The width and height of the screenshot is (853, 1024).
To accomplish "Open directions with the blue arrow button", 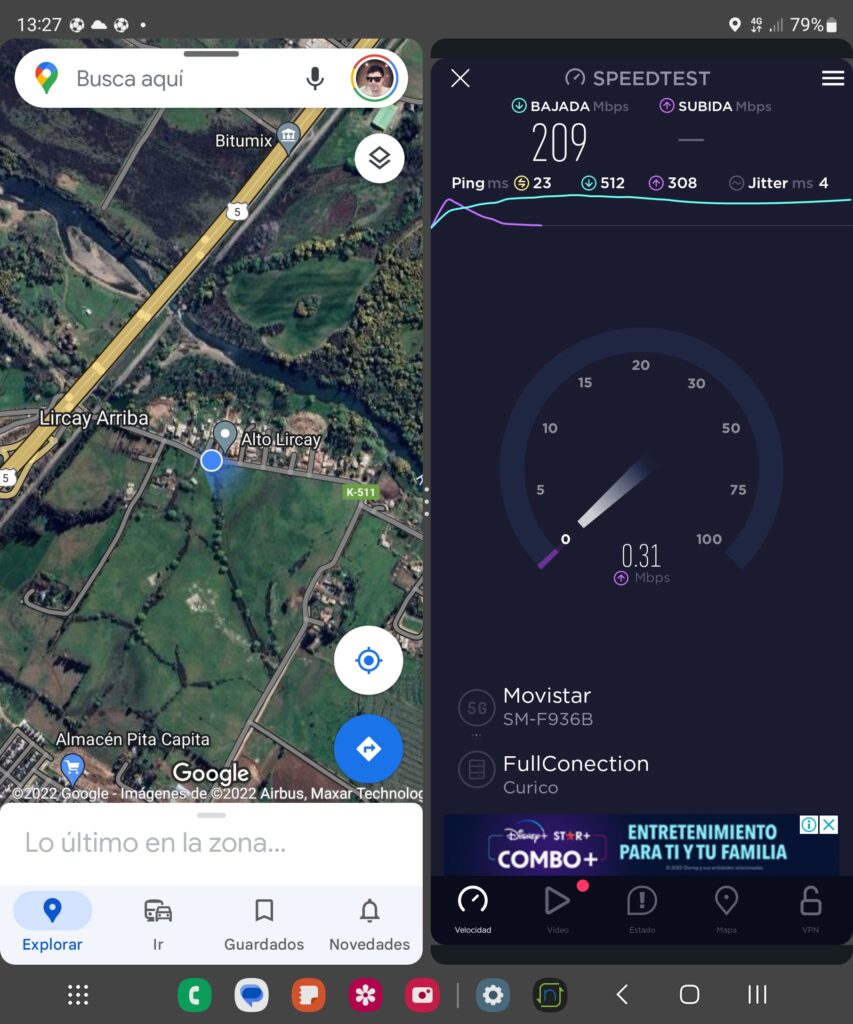I will 368,748.
